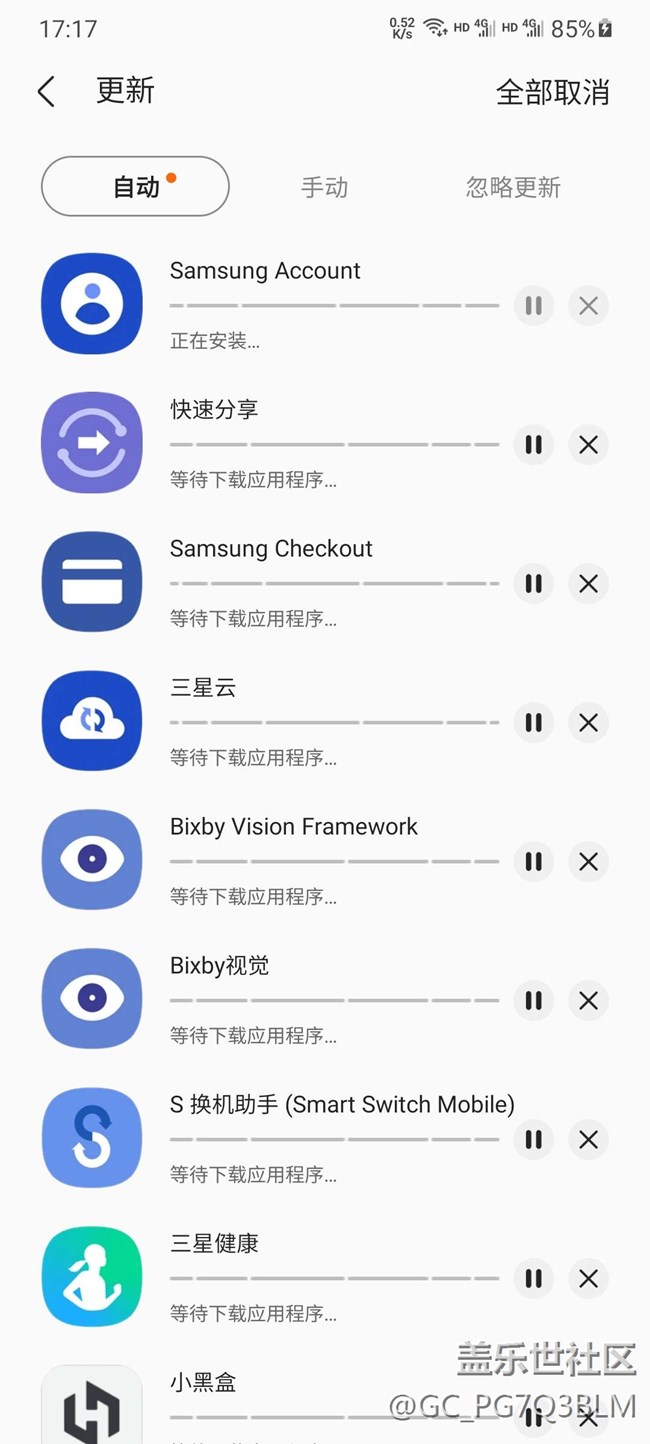Pause the 快速分享 download
The height and width of the screenshot is (1444, 650).
pyautogui.click(x=533, y=444)
